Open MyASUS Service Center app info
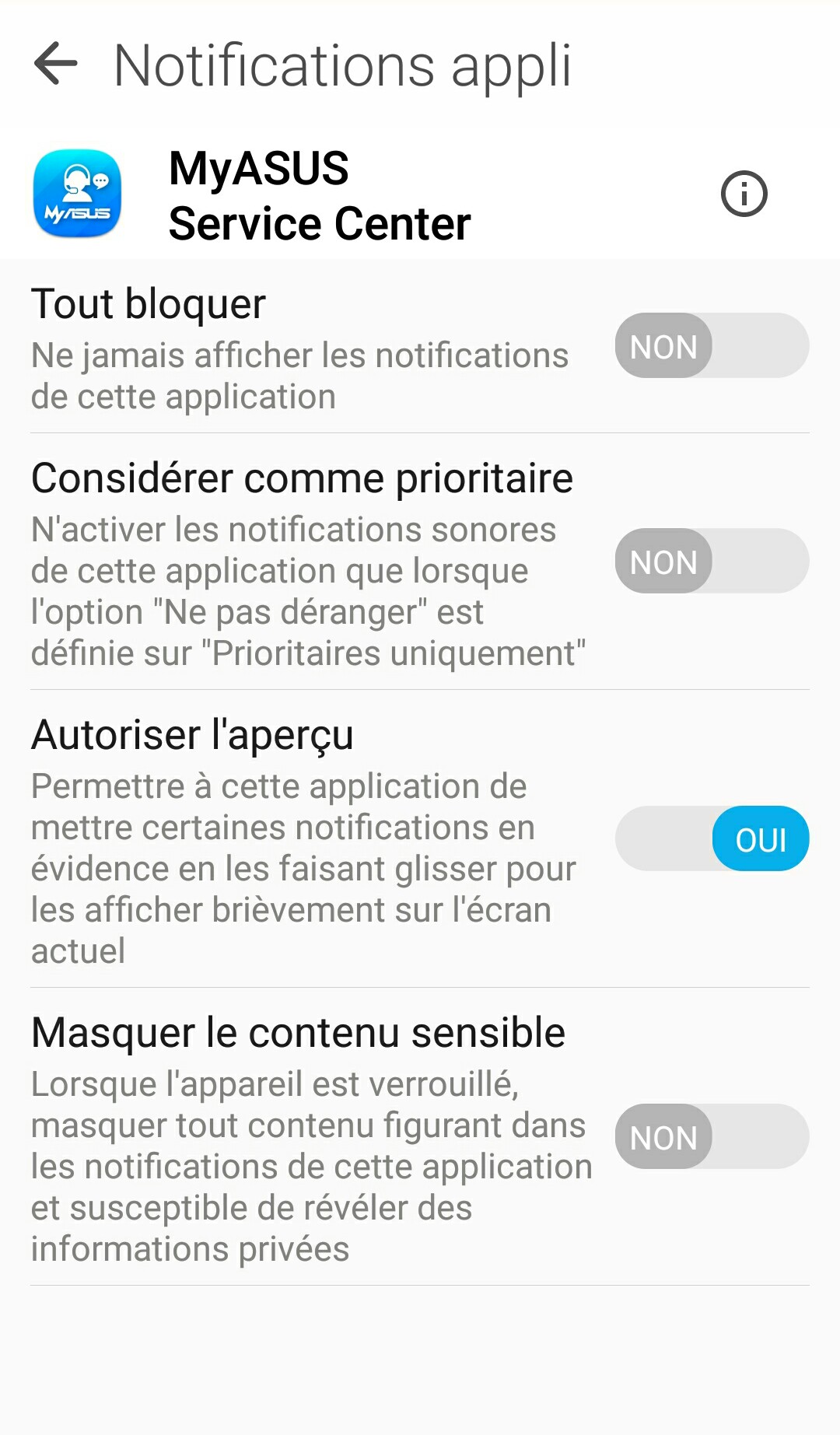Image resolution: width=840 pixels, height=1435 pixels. [744, 194]
